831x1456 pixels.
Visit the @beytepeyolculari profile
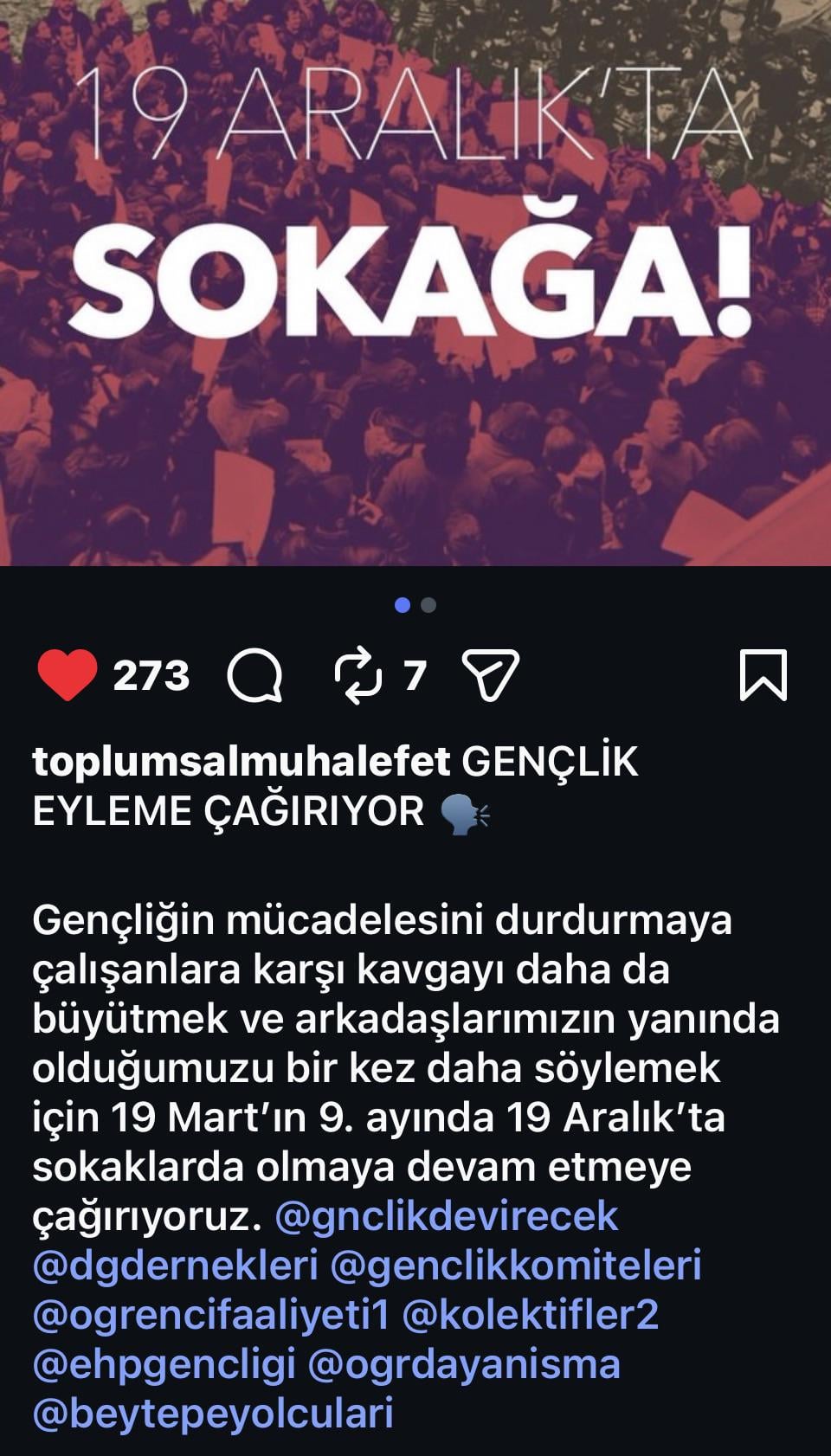click(x=213, y=1414)
